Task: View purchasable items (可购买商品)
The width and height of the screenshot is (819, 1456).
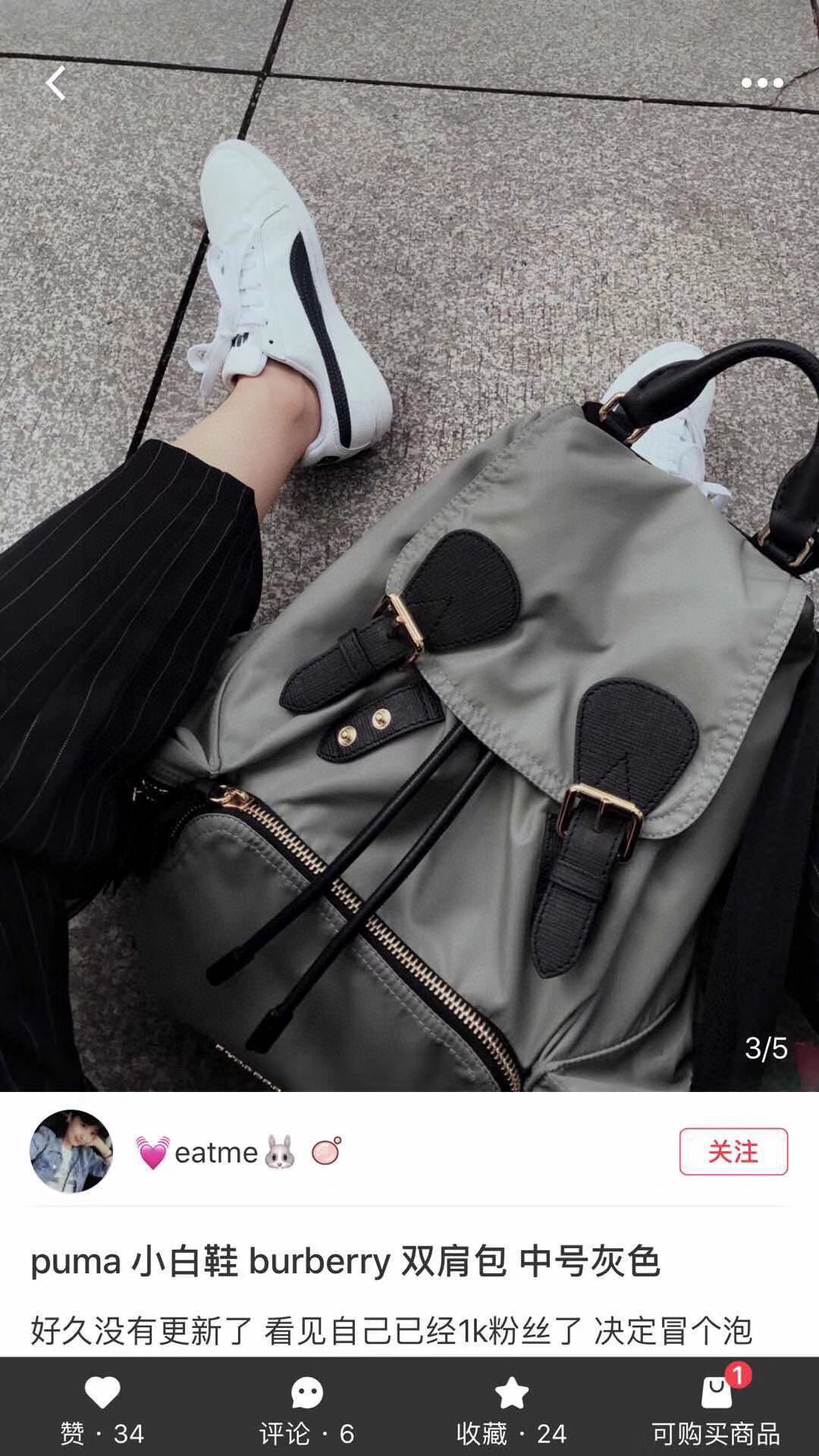Action: (x=717, y=1410)
